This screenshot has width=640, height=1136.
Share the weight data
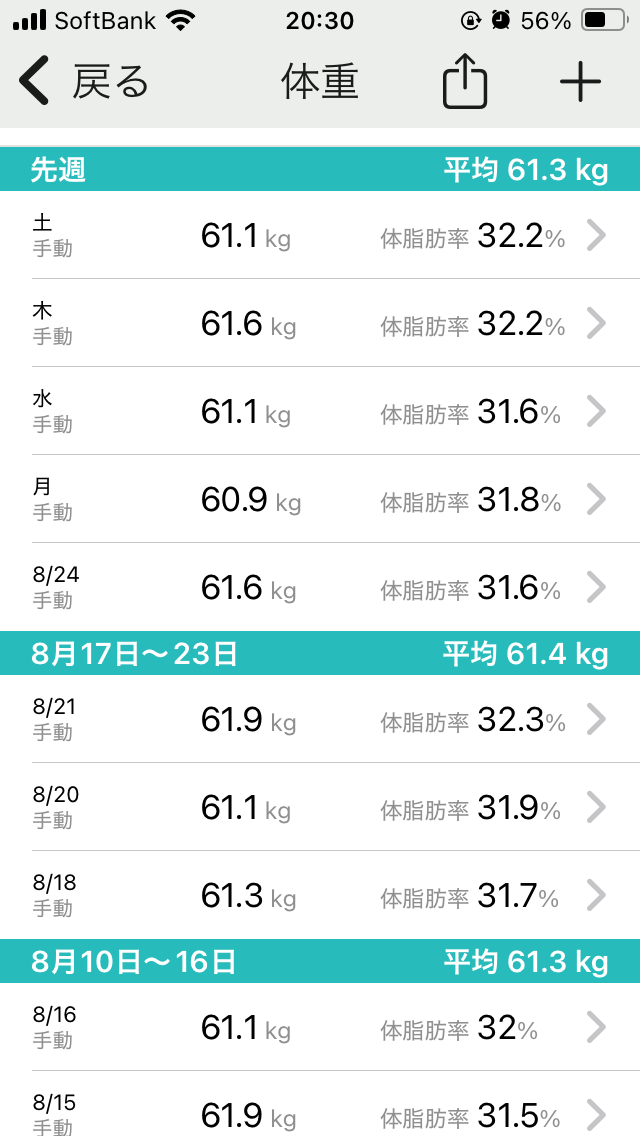465,81
